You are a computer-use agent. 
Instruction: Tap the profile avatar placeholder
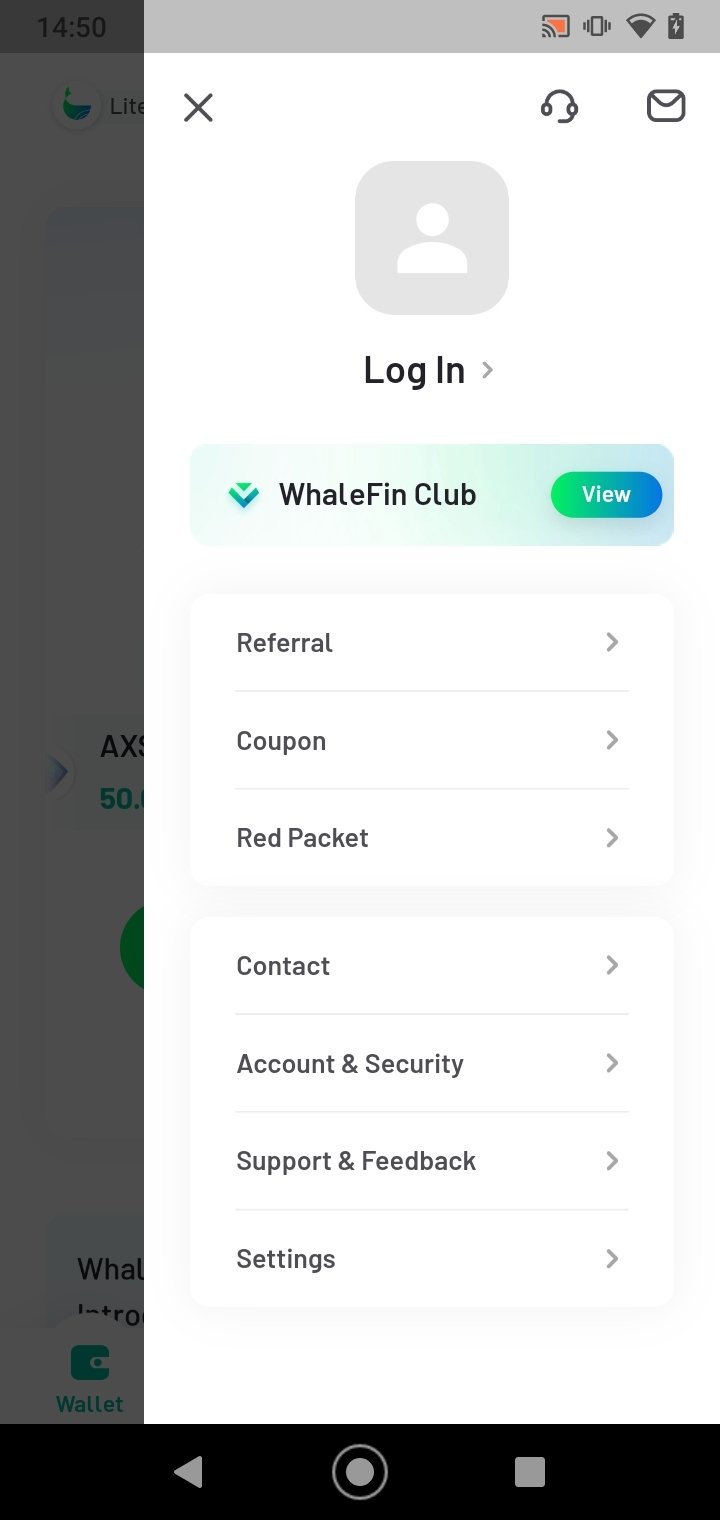(x=432, y=238)
